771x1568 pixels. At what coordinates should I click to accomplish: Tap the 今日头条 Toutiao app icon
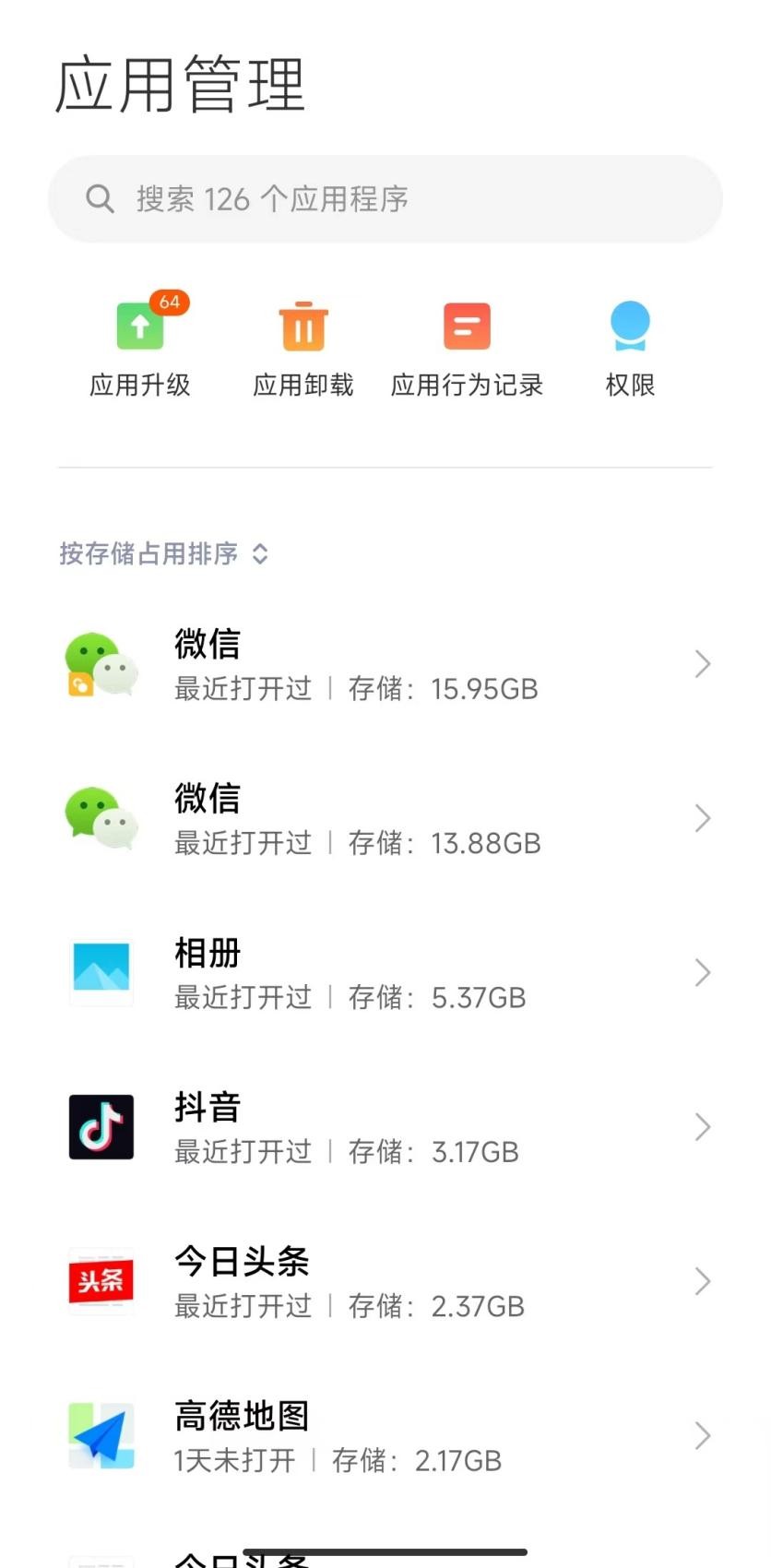tap(101, 1280)
